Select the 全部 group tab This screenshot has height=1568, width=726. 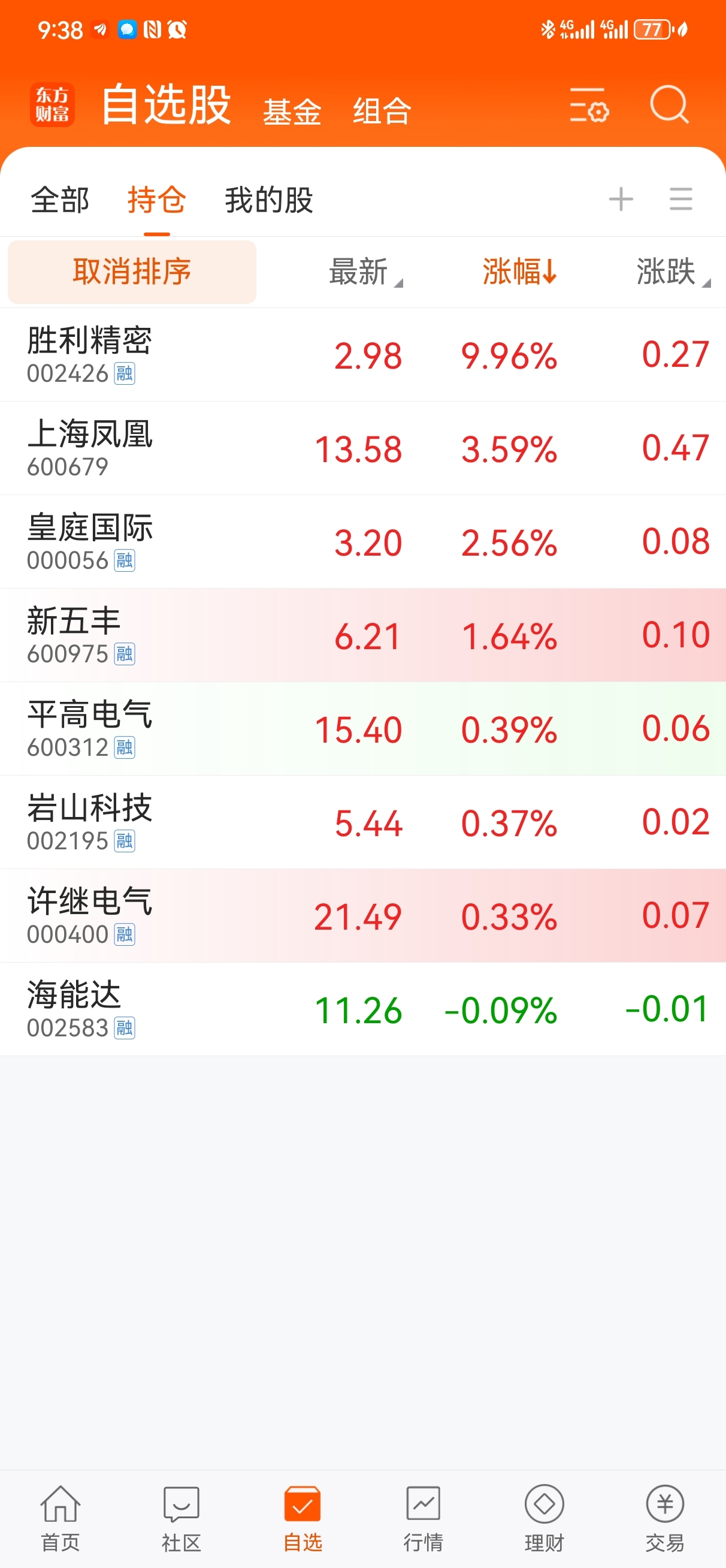(60, 200)
